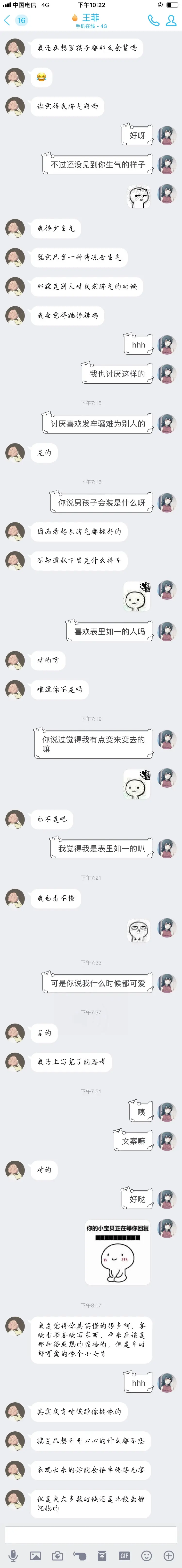182x1568 pixels.
Task: Open the GIF picker
Action: [124, 1556]
